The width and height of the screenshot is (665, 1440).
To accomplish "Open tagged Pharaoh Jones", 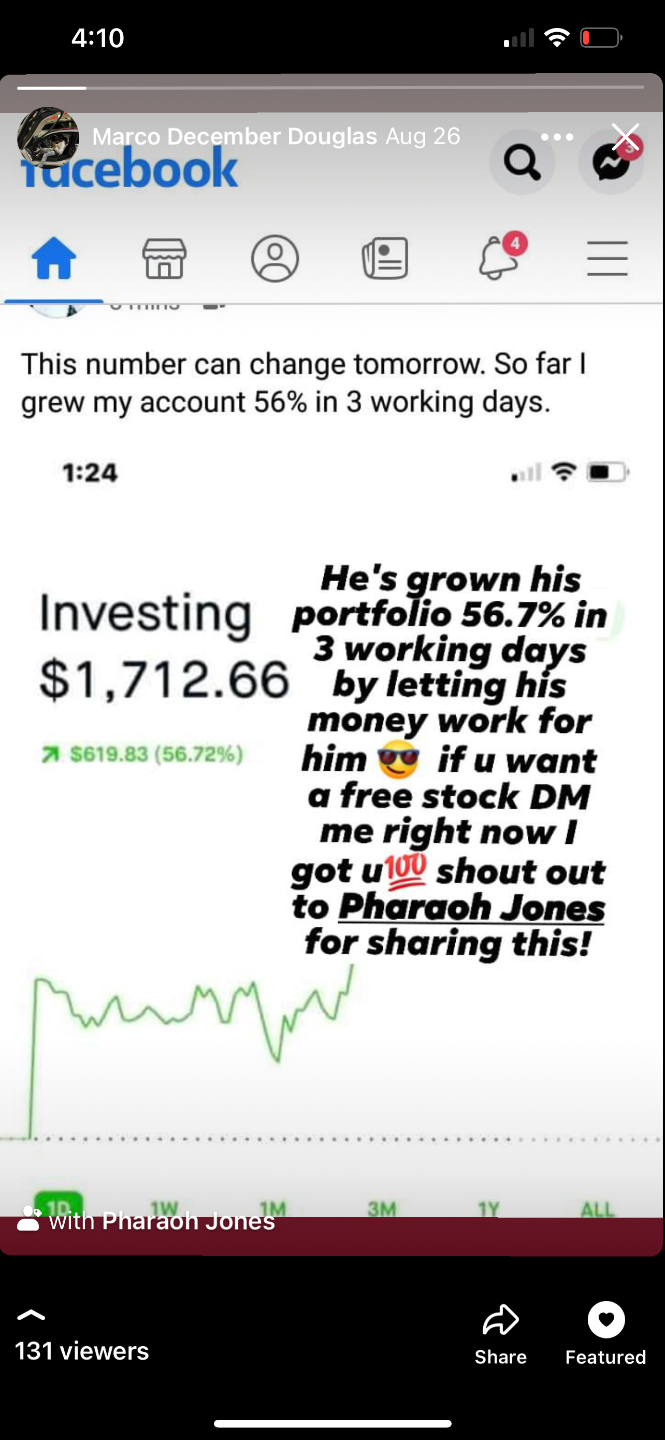I will coord(188,1220).
